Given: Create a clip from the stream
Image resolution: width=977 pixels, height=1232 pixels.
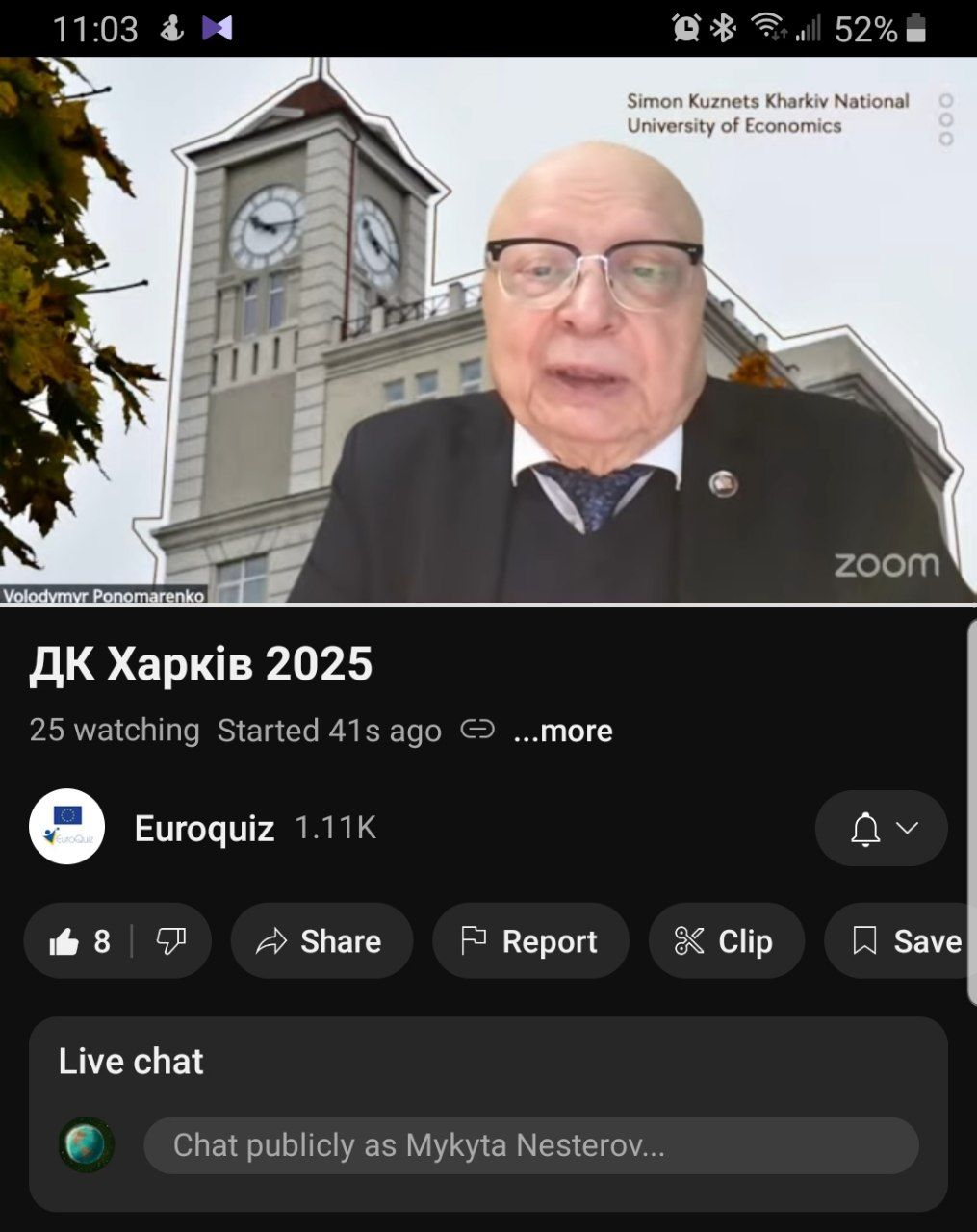Looking at the screenshot, I should [x=726, y=940].
